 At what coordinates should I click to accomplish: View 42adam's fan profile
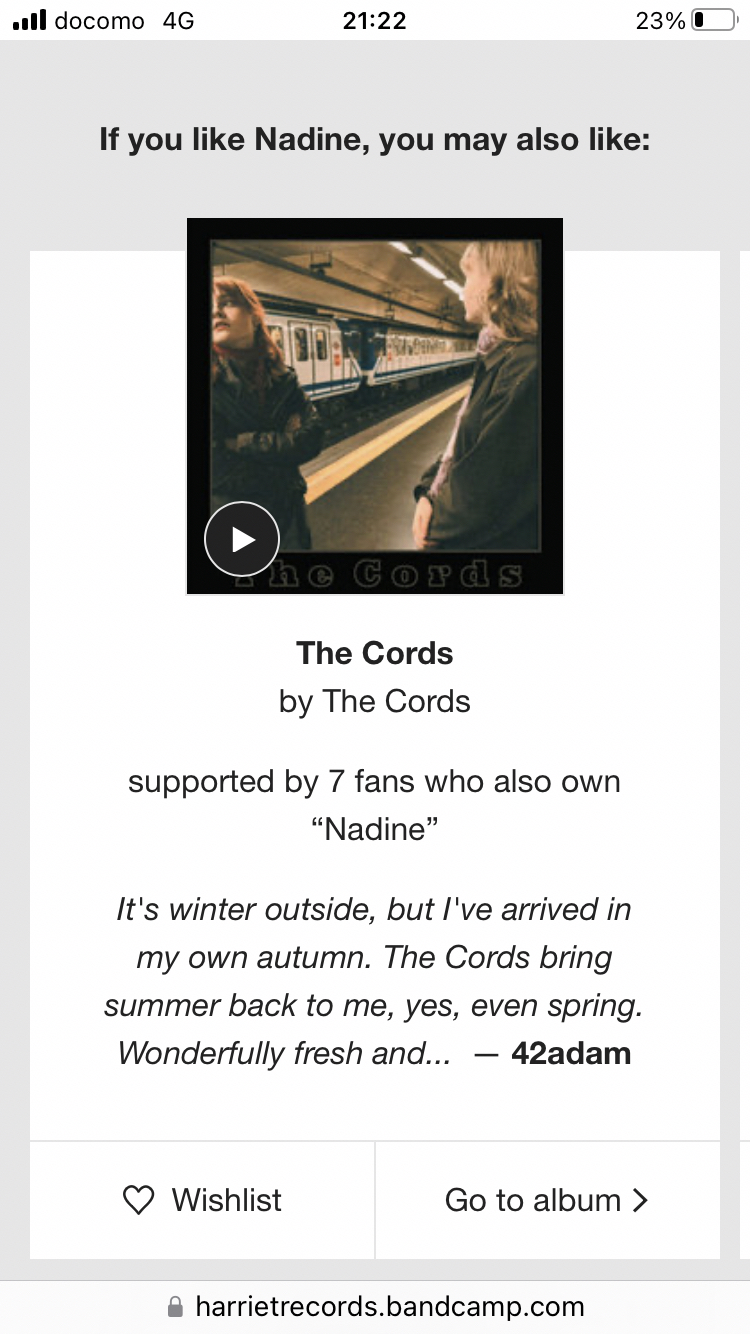571,1053
